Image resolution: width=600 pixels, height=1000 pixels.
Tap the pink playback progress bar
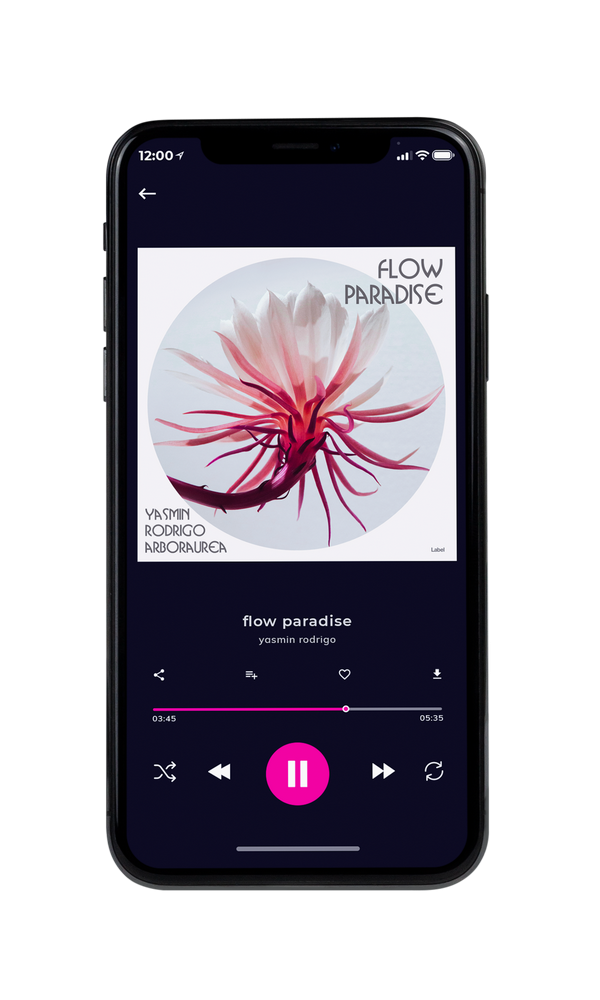297,709
